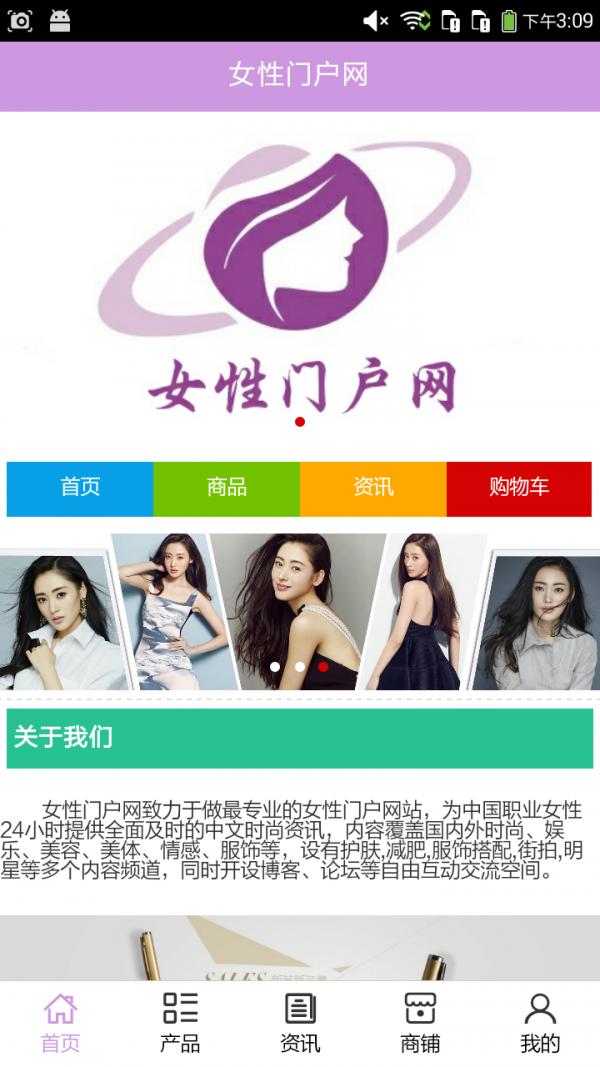Go to the red 购物车 button
600x1067 pixels.
(519, 489)
